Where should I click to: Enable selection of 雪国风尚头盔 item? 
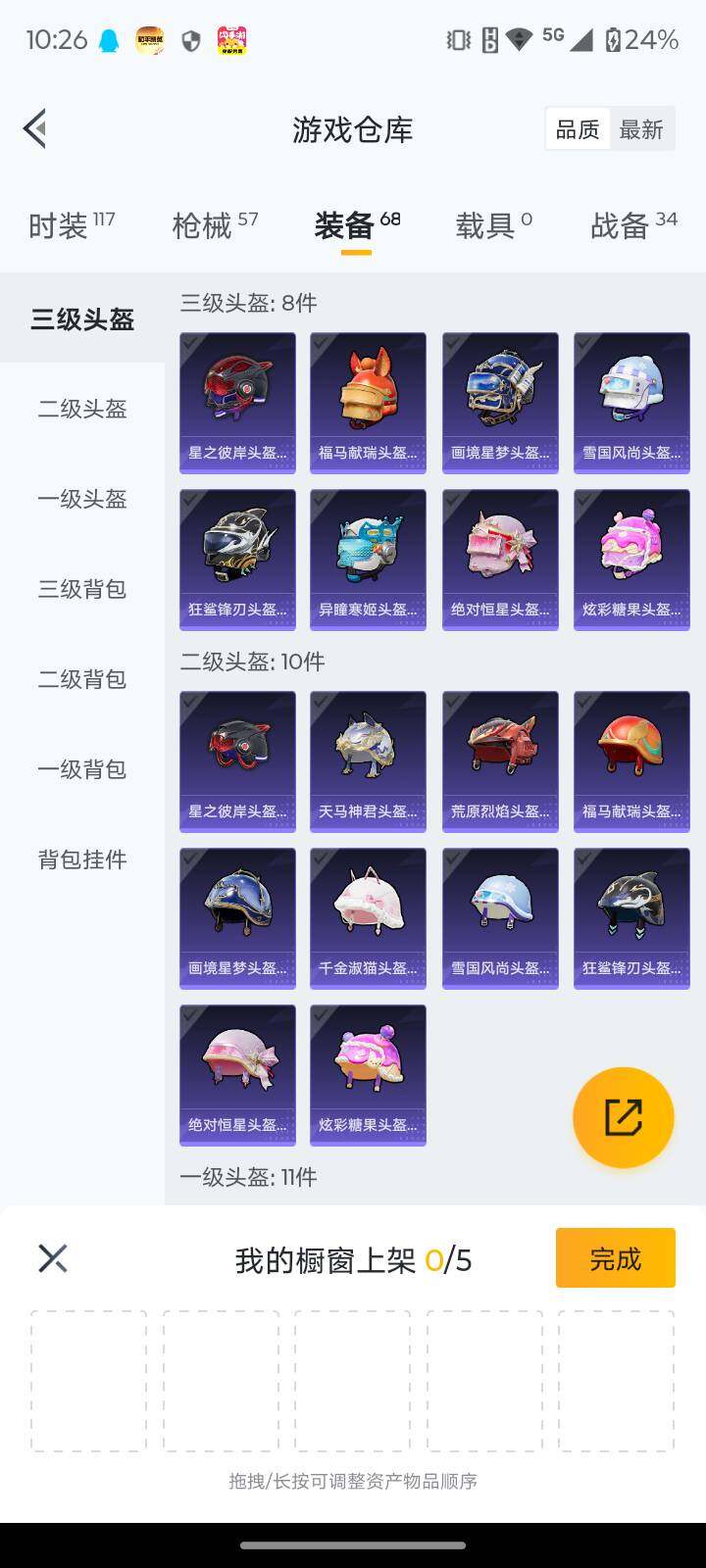pyautogui.click(x=631, y=402)
